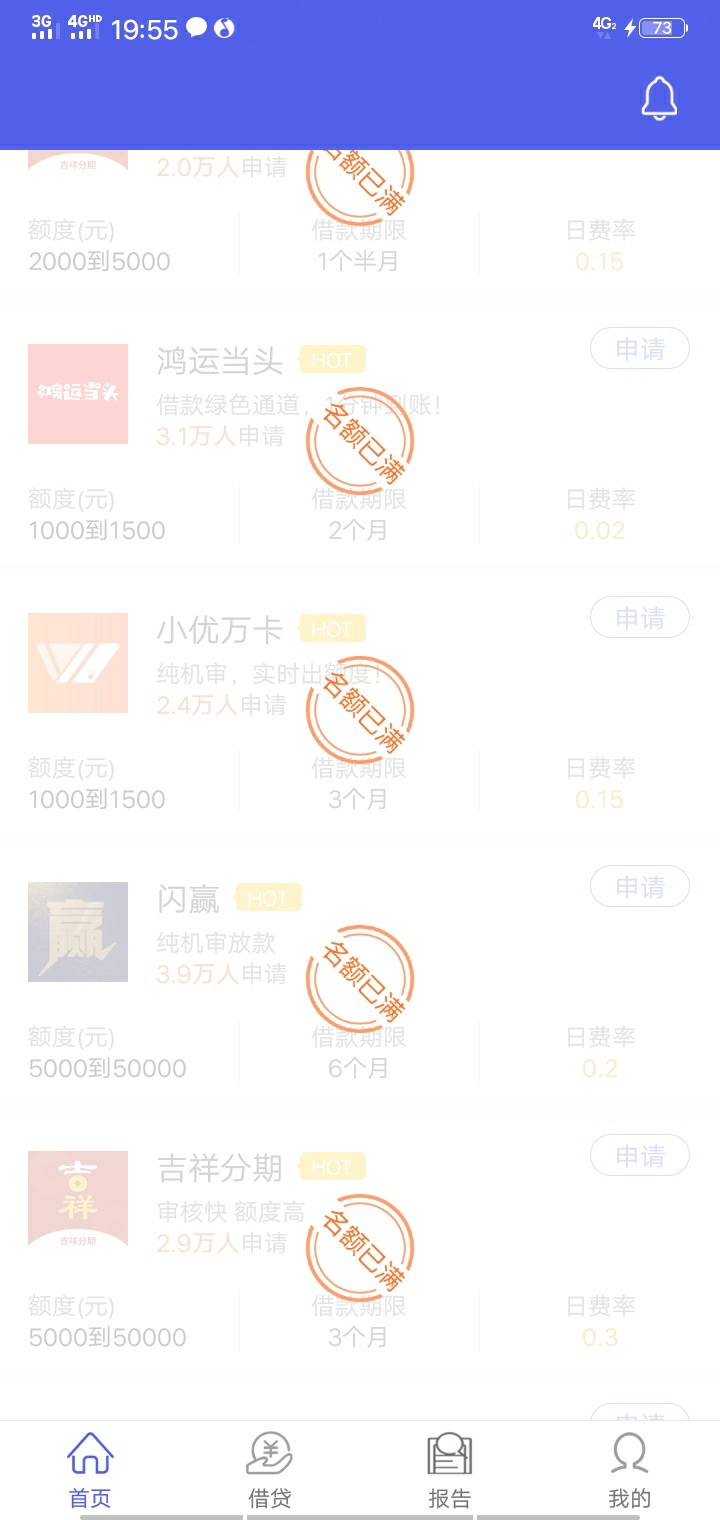Tap 申请 for 吉祥分期 HOT card
The width and height of the screenshot is (720, 1520).
coord(640,1156)
